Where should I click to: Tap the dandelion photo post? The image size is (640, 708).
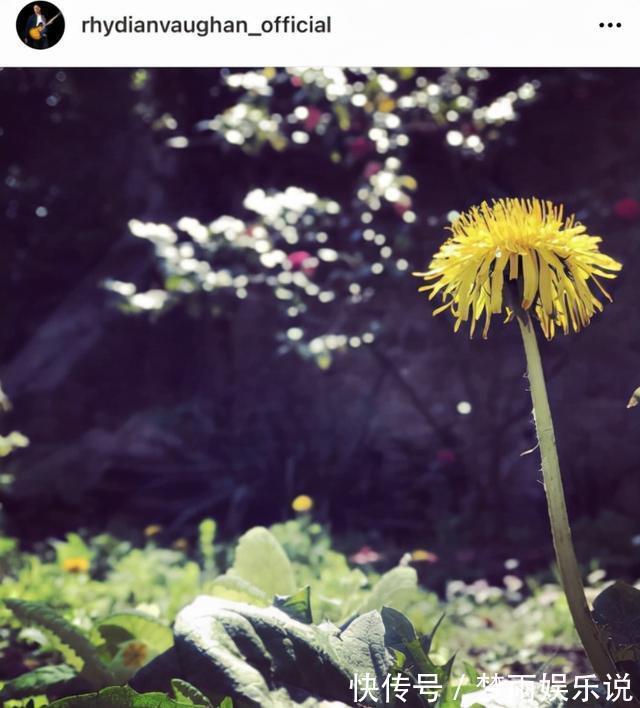pos(320,388)
